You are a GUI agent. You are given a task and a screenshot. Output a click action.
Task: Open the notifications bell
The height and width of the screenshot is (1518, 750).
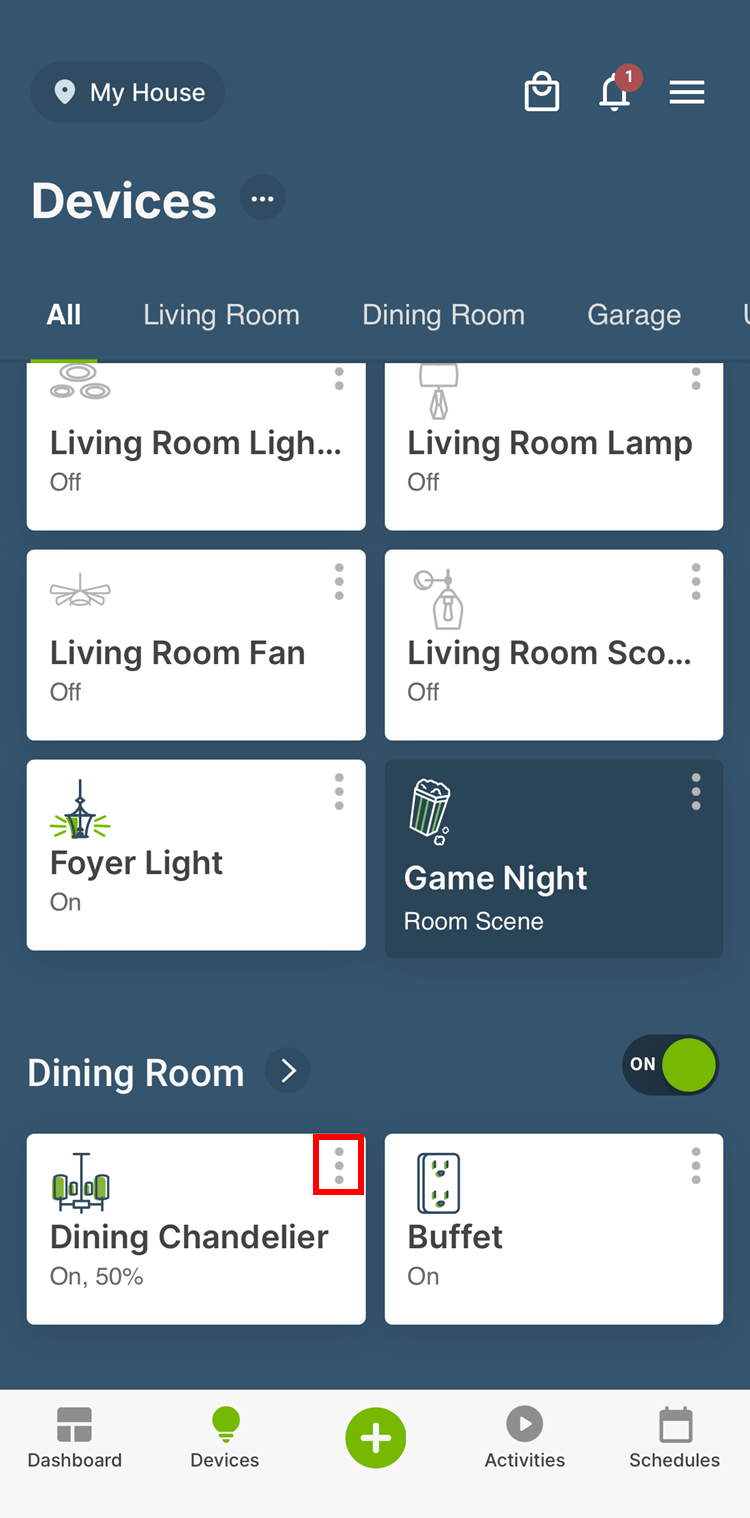point(615,93)
